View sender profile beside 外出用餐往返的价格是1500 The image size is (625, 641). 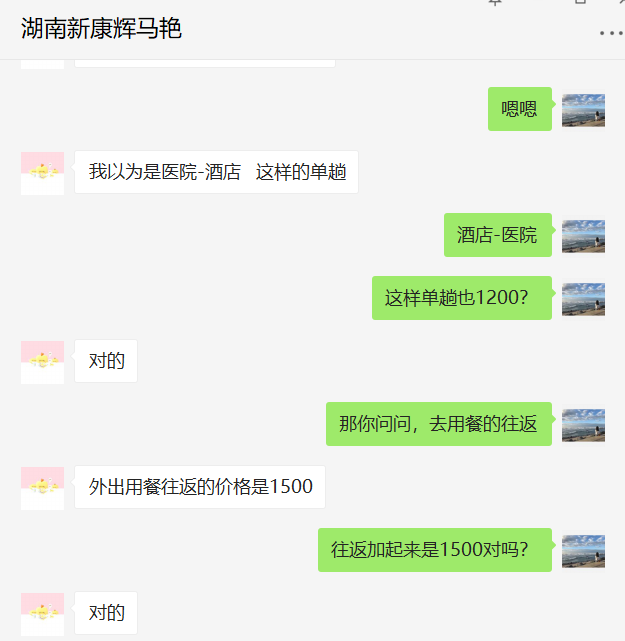(x=42, y=488)
